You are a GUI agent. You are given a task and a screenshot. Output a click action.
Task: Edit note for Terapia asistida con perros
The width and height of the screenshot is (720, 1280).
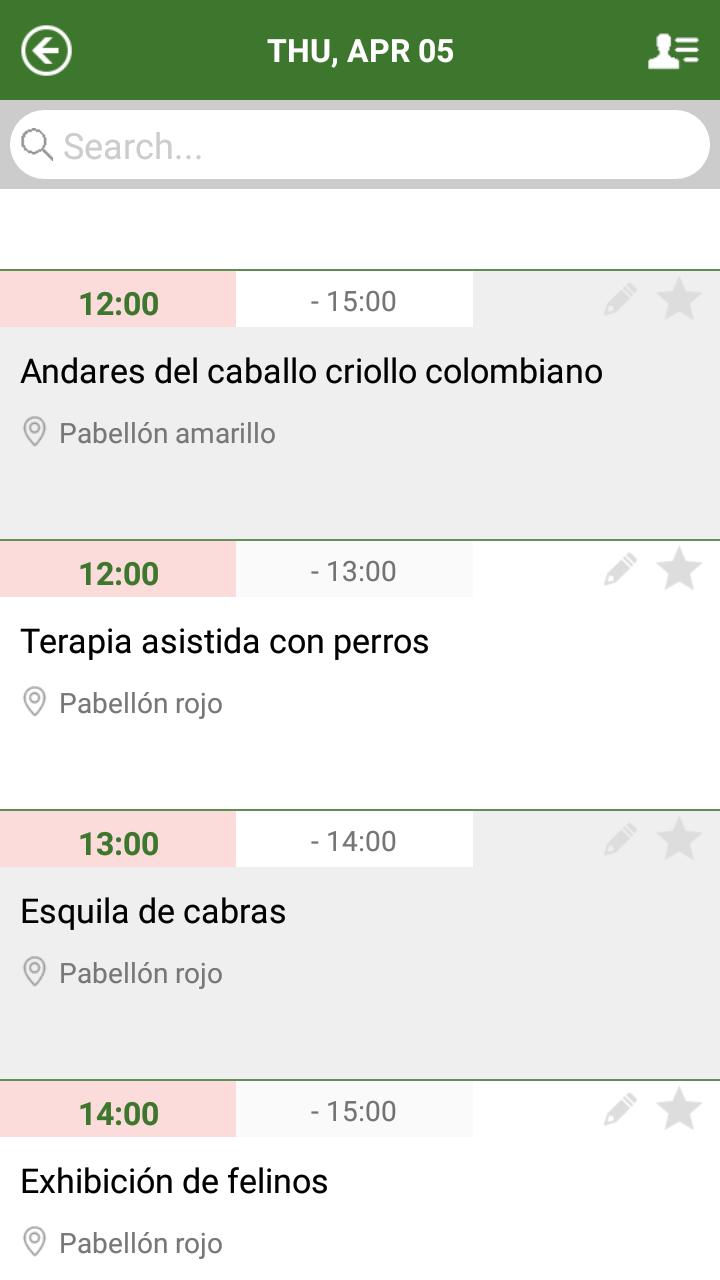coord(620,570)
